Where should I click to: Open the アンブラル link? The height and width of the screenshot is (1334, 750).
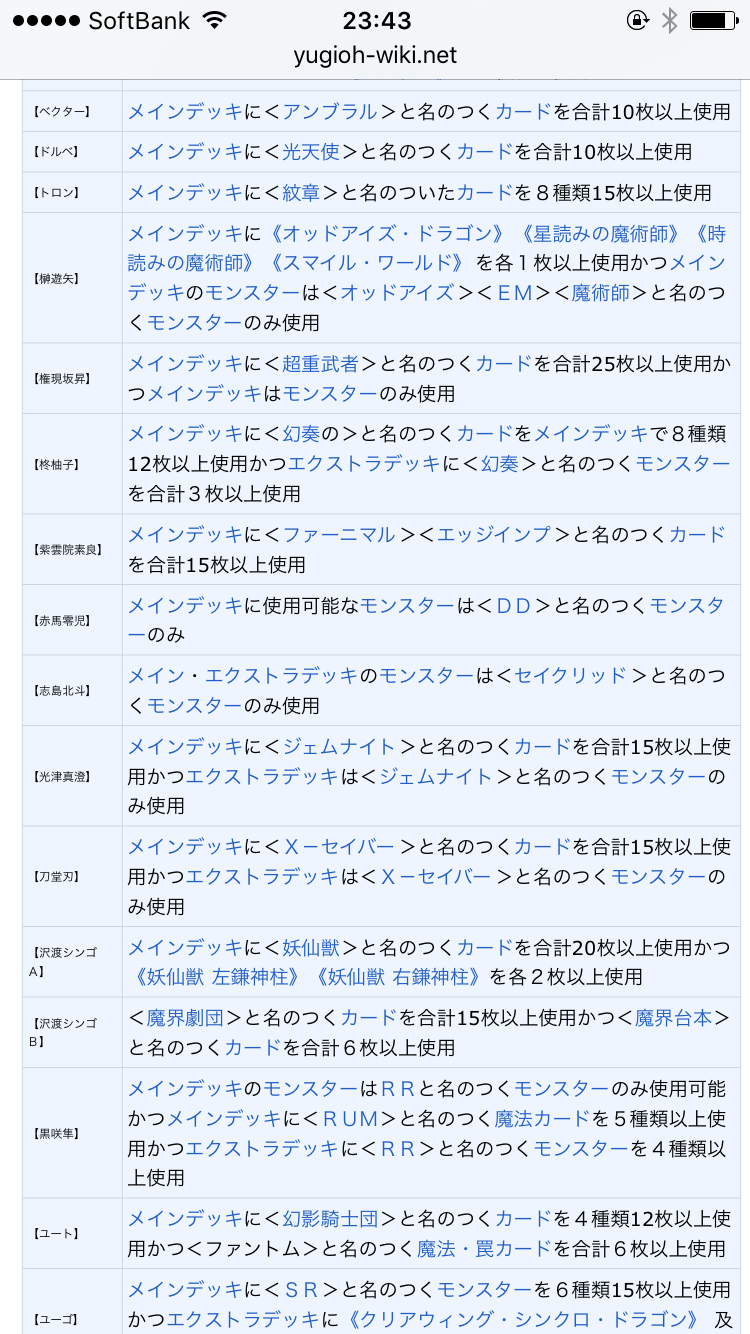pos(329,111)
